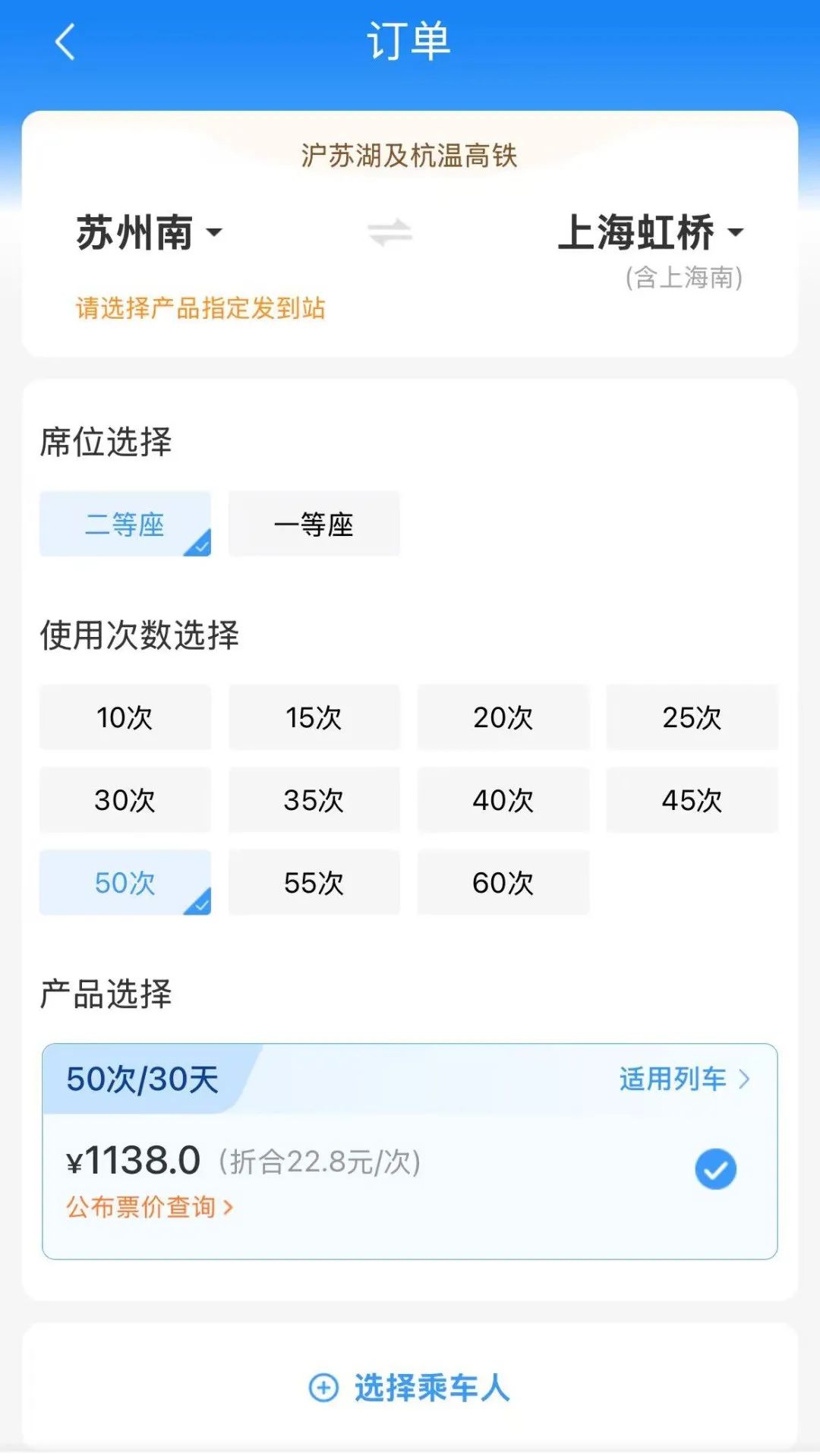Choose 30次 usage count

125,800
